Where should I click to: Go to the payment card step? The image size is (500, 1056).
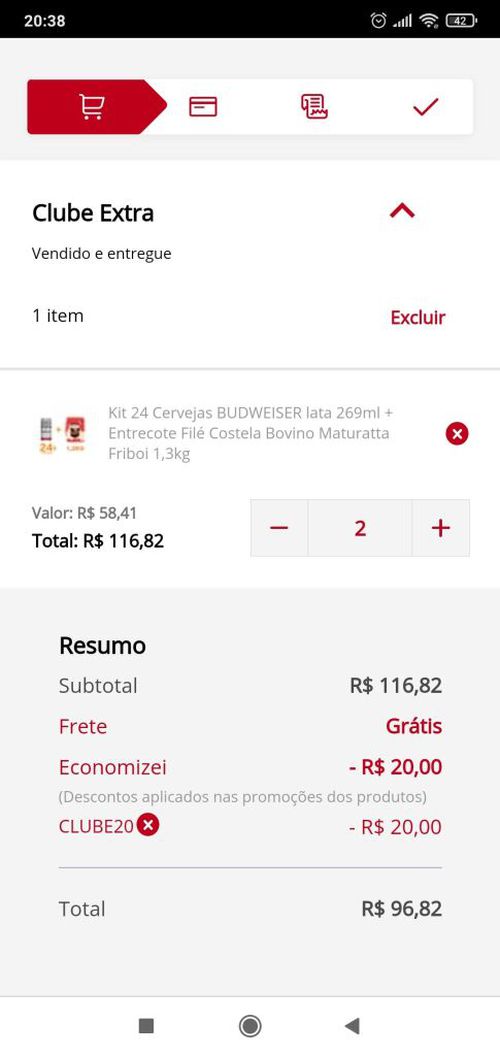[x=203, y=106]
